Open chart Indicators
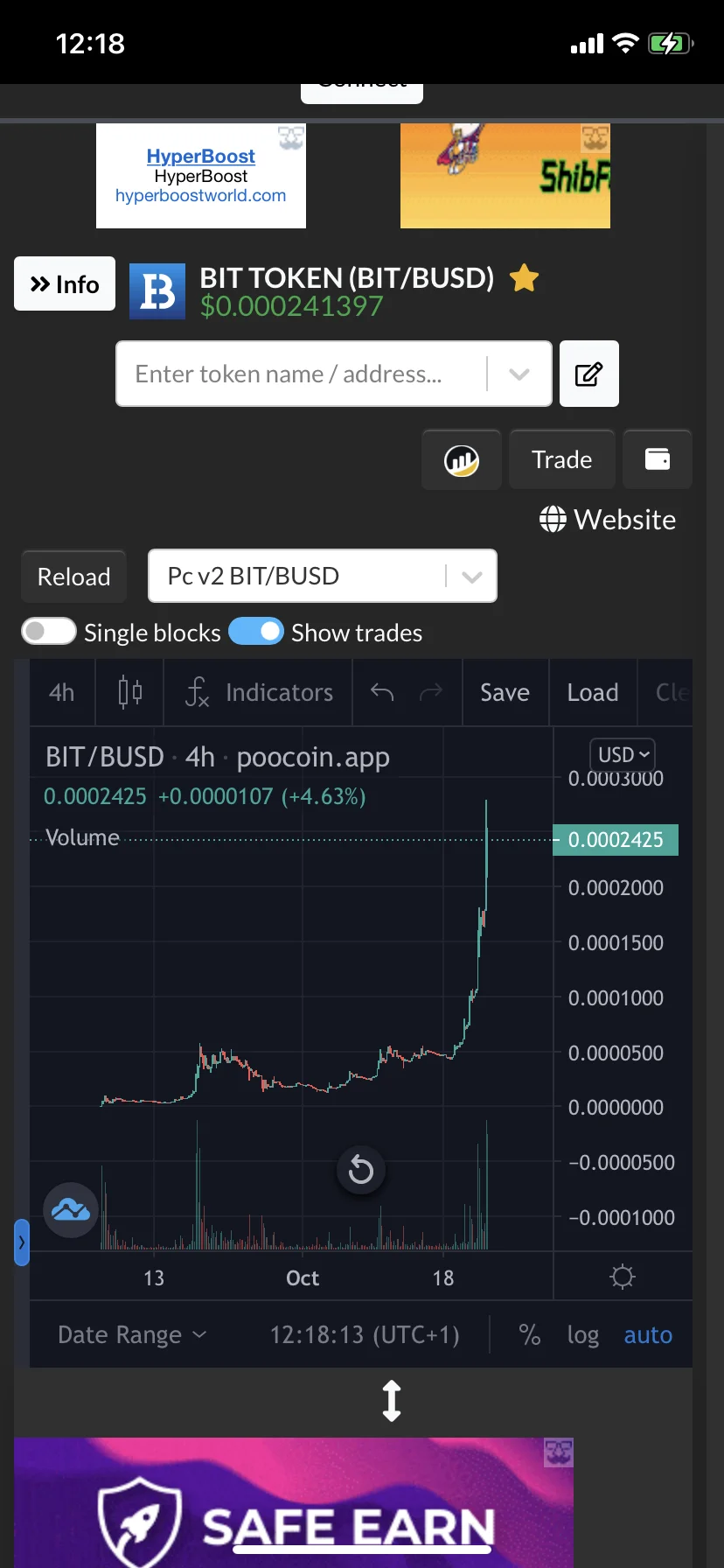 [x=259, y=692]
